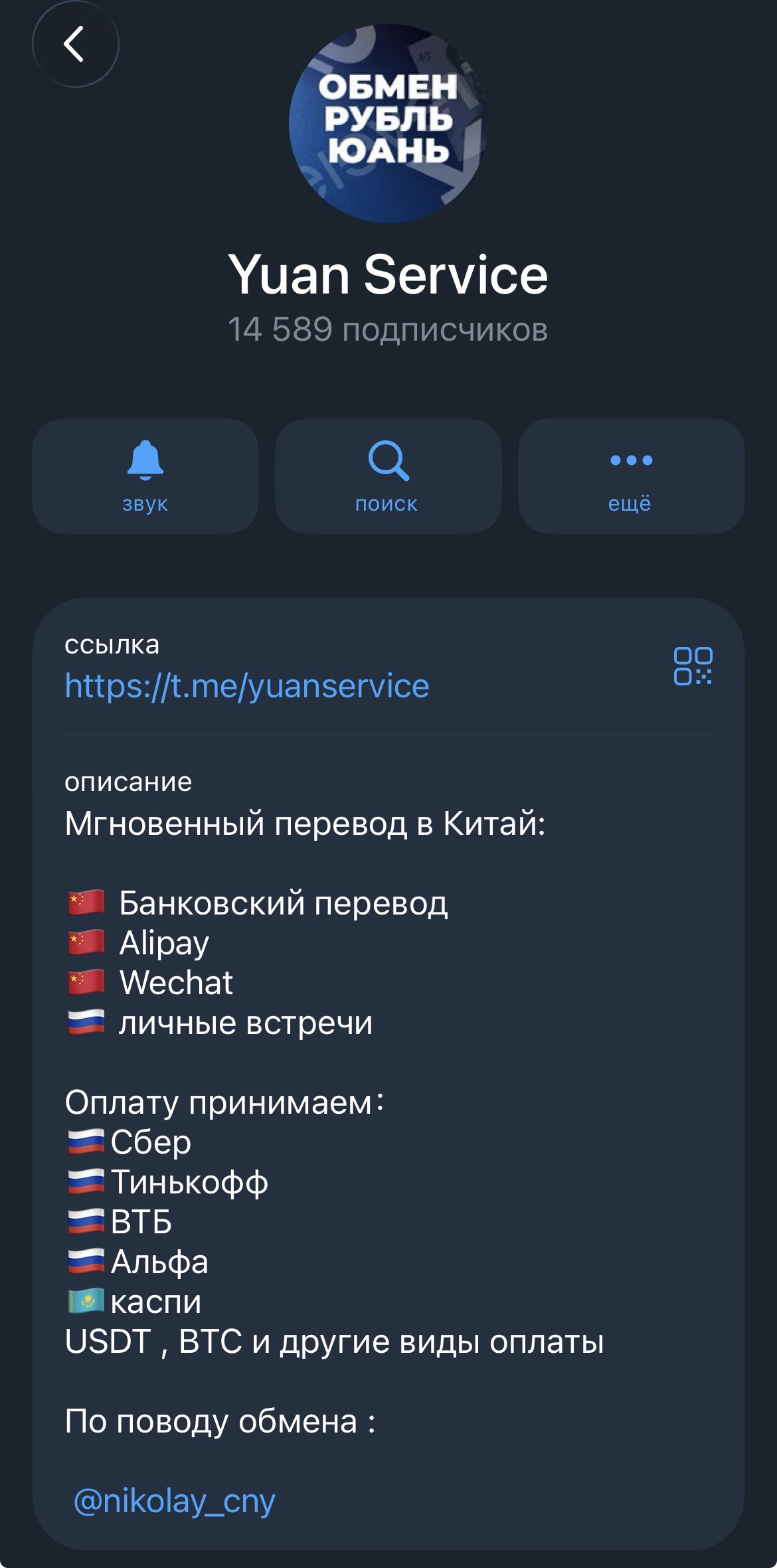This screenshot has height=1568, width=777.
Task: Open the @nikolay_cny contact profile
Action: coord(174,1501)
